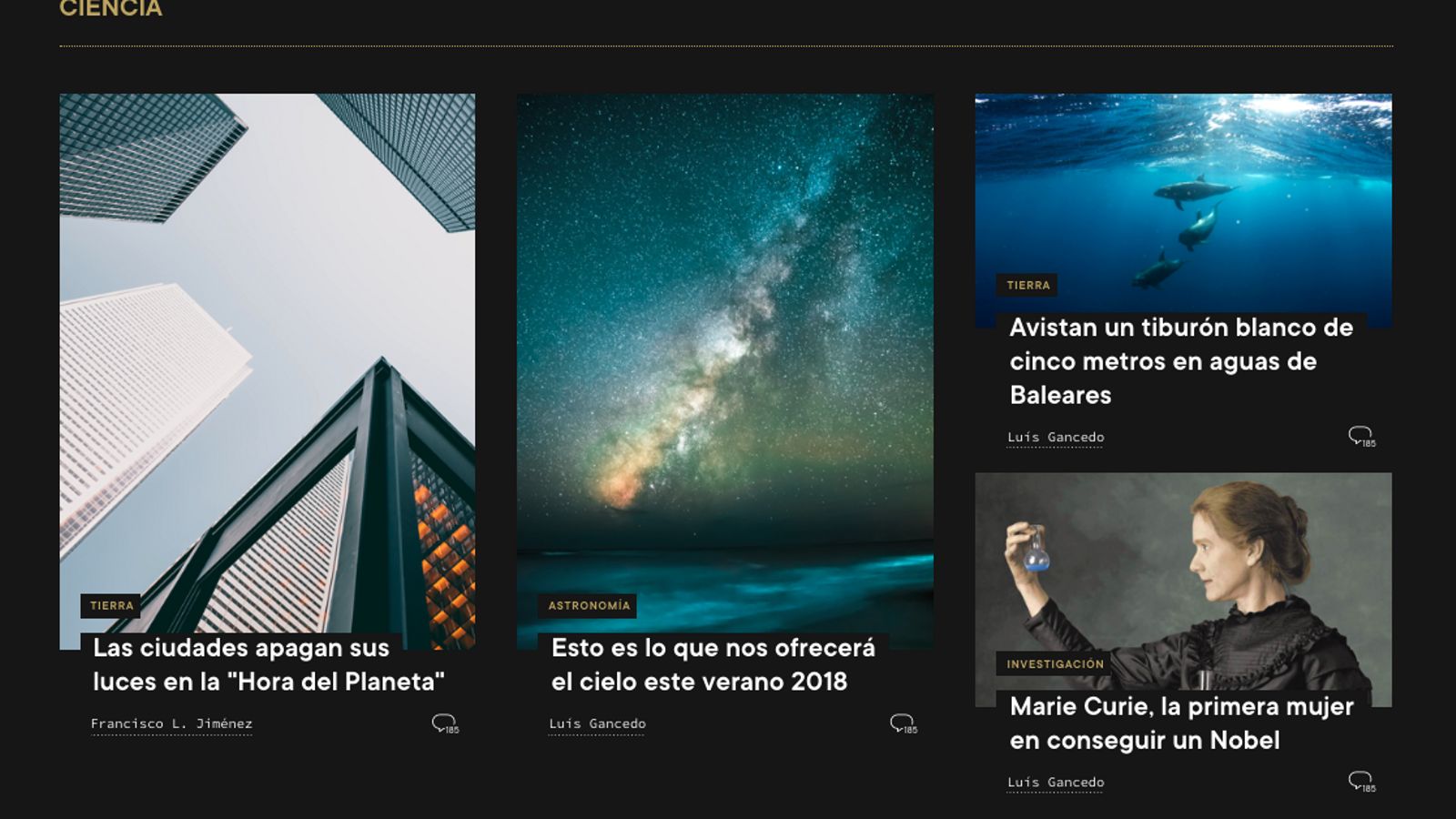Open comments for the summer sky 2018 article
1456x819 pixels.
(903, 723)
